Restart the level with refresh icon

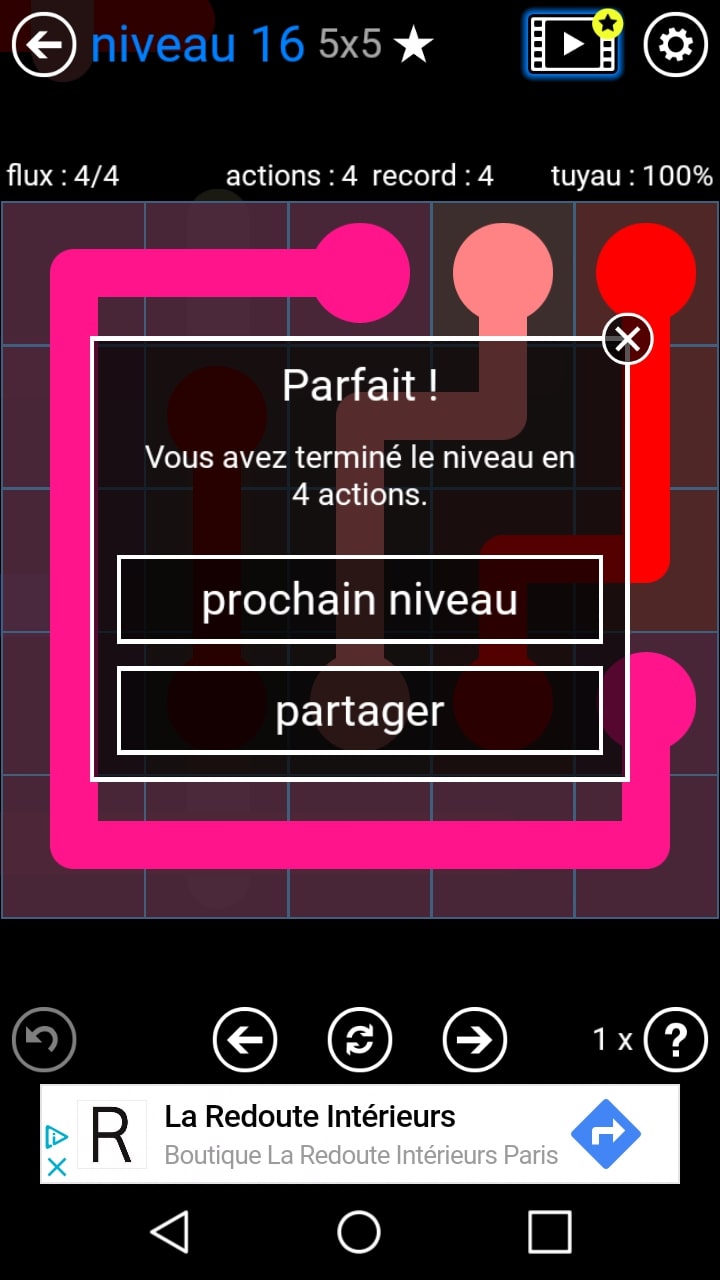coord(360,1040)
